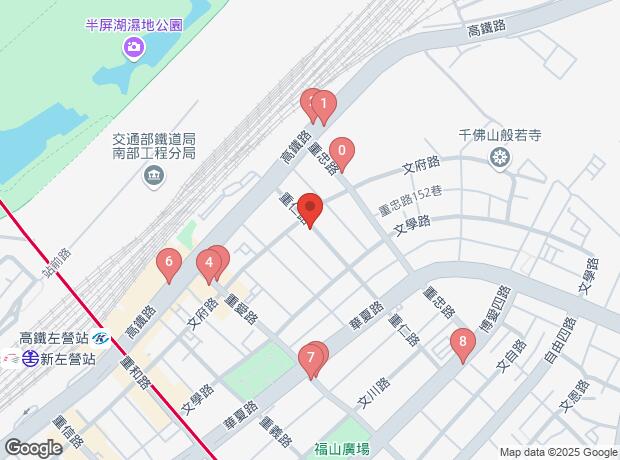Screen dimensions: 620x460
Task: Tap the unnumbered red pin on 重仁路
Action: (x=310, y=211)
